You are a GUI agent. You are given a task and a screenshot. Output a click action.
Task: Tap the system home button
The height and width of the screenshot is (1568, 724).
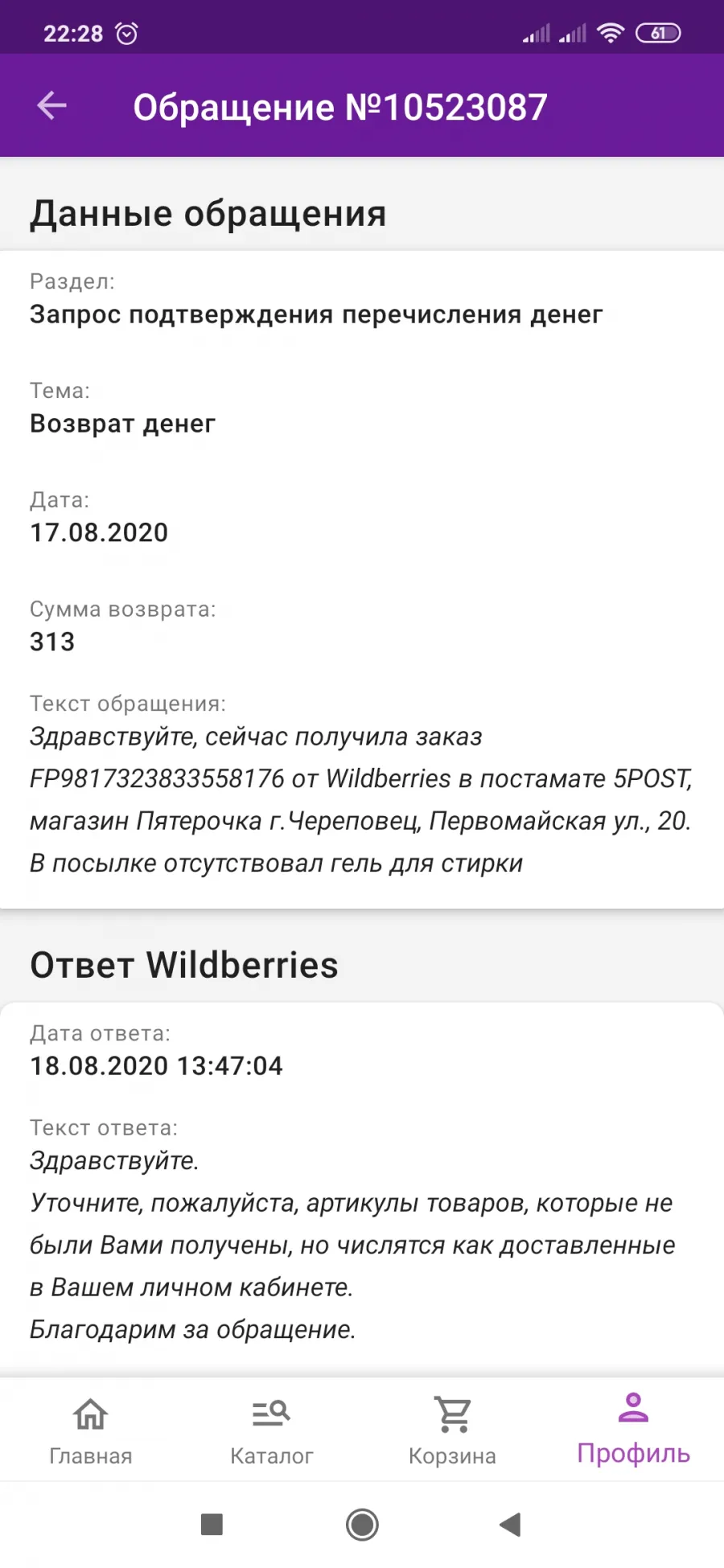[362, 1524]
